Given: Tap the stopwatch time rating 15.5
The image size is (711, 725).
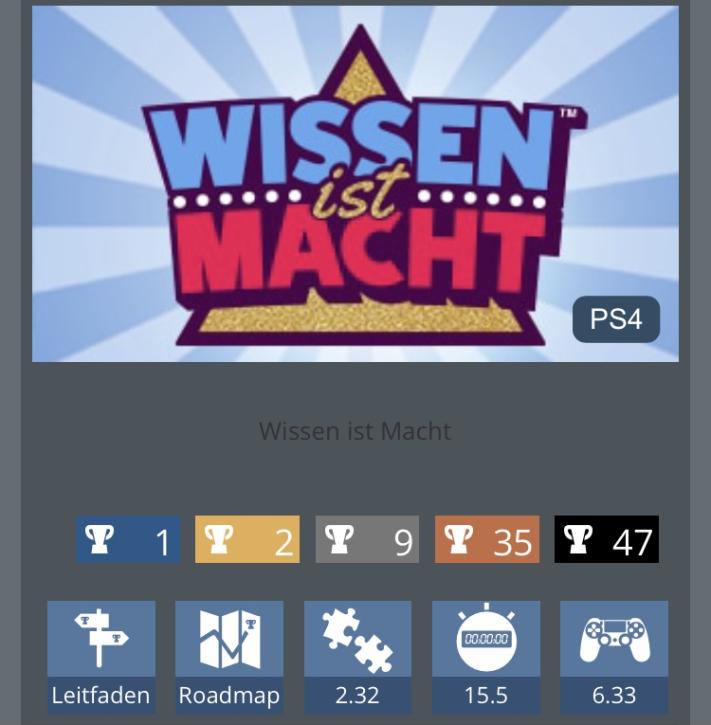Looking at the screenshot, I should pos(485,656).
